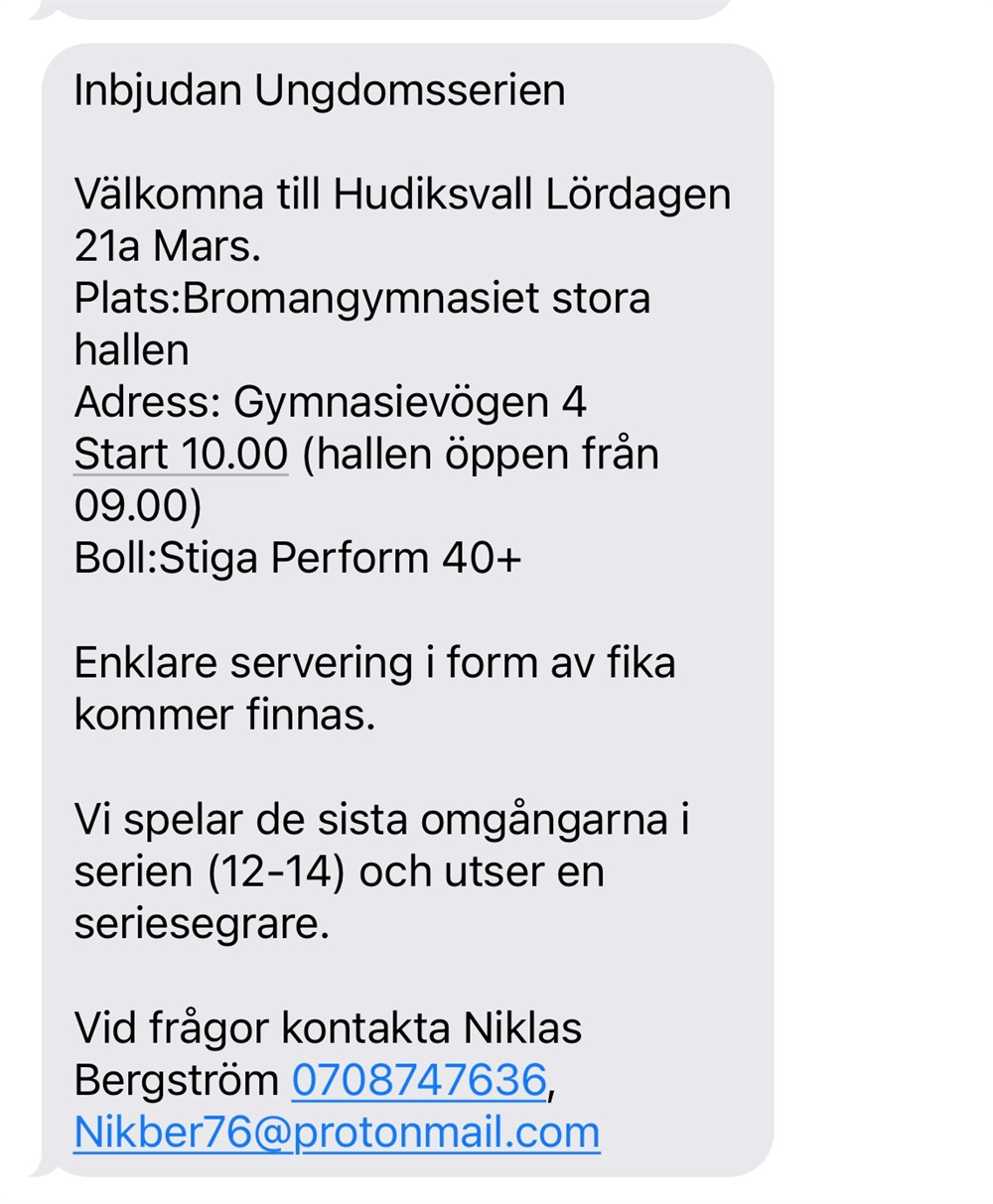Open the Nikber76@protonmail.com email link
The height and width of the screenshot is (1204, 993).
(337, 1133)
